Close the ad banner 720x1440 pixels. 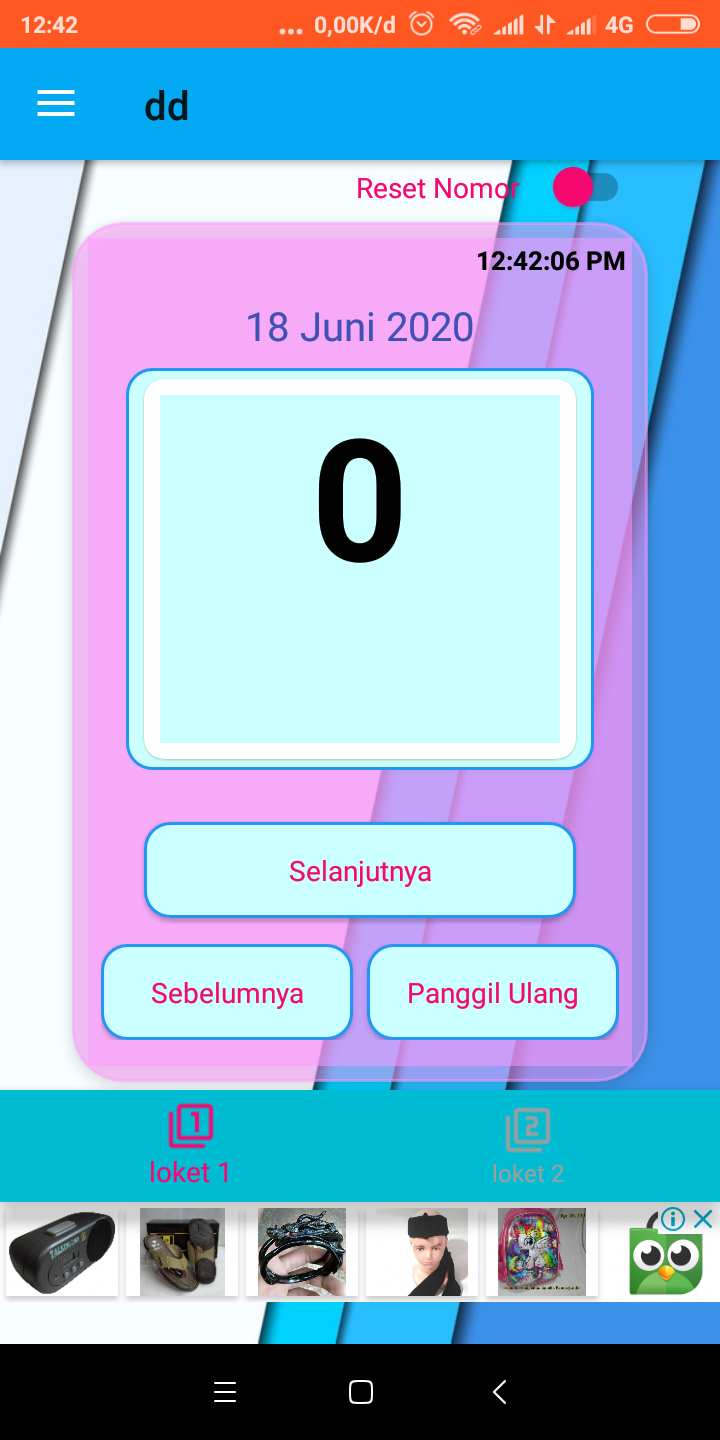(x=703, y=1219)
